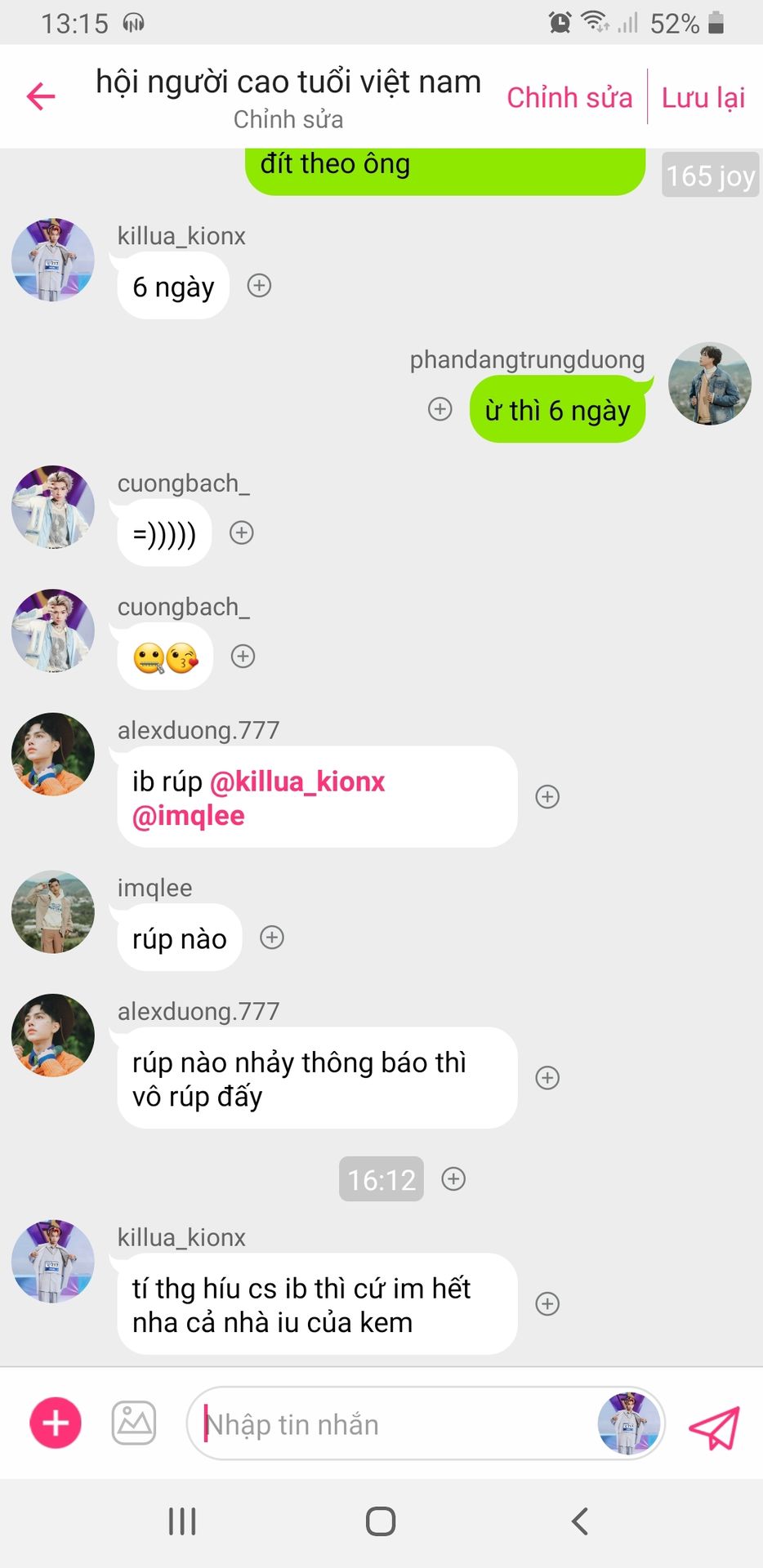Tap plus icon beside 16:12 timestamp
Viewport: 763px width, 1568px height.
(x=453, y=1178)
